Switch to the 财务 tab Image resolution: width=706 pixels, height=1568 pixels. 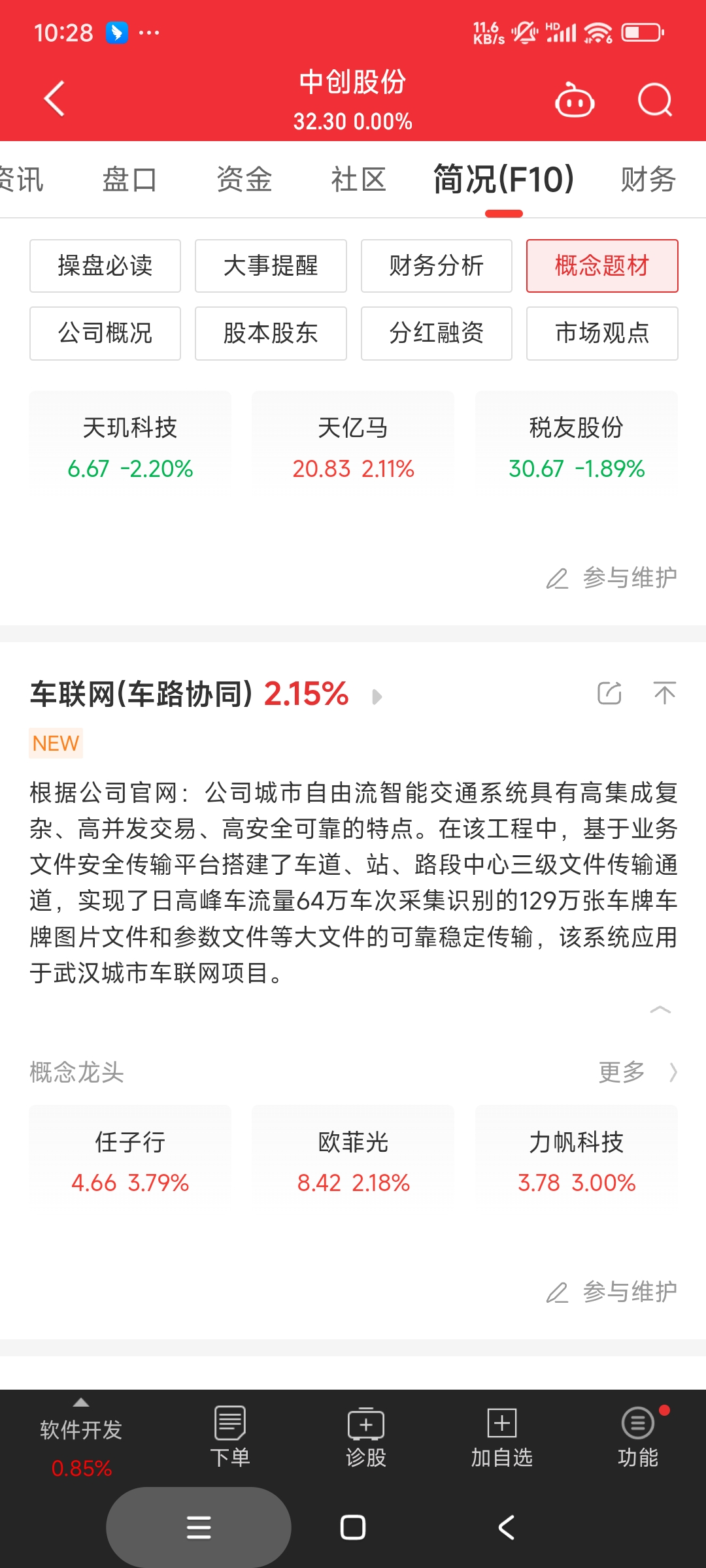(x=648, y=179)
